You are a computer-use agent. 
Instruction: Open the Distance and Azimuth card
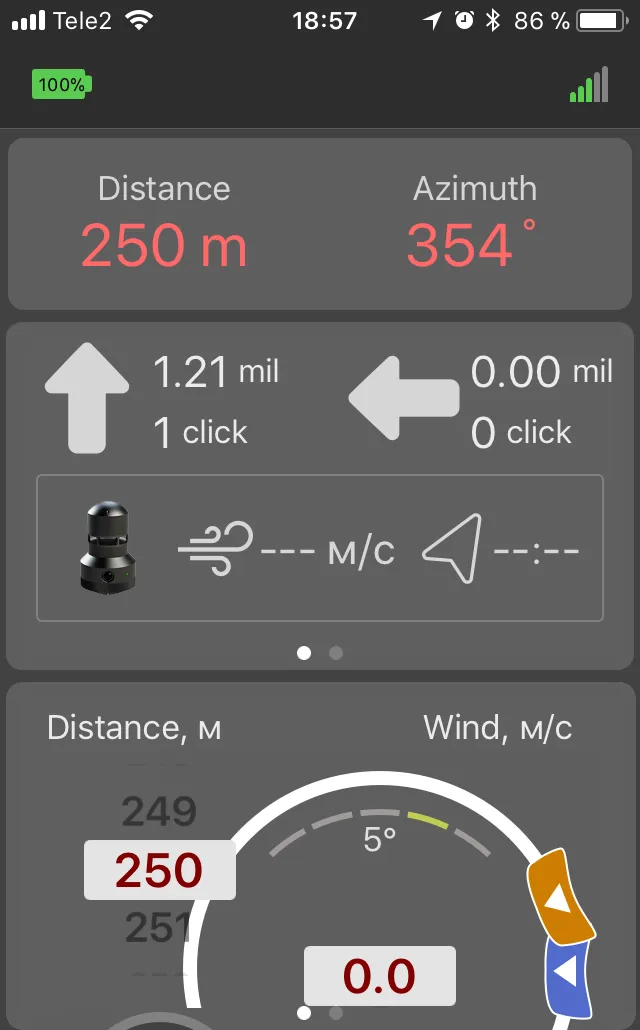(x=320, y=224)
